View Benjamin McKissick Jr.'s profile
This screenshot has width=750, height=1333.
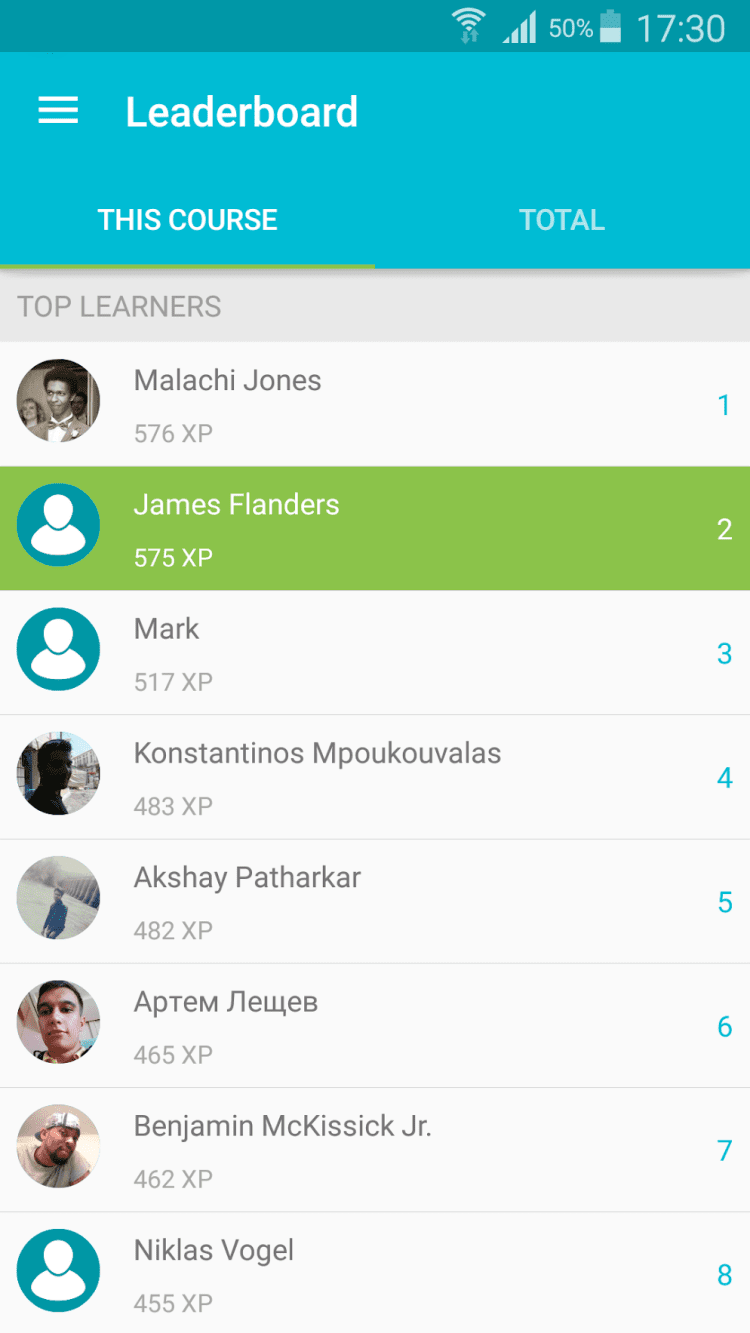pyautogui.click(x=375, y=1150)
